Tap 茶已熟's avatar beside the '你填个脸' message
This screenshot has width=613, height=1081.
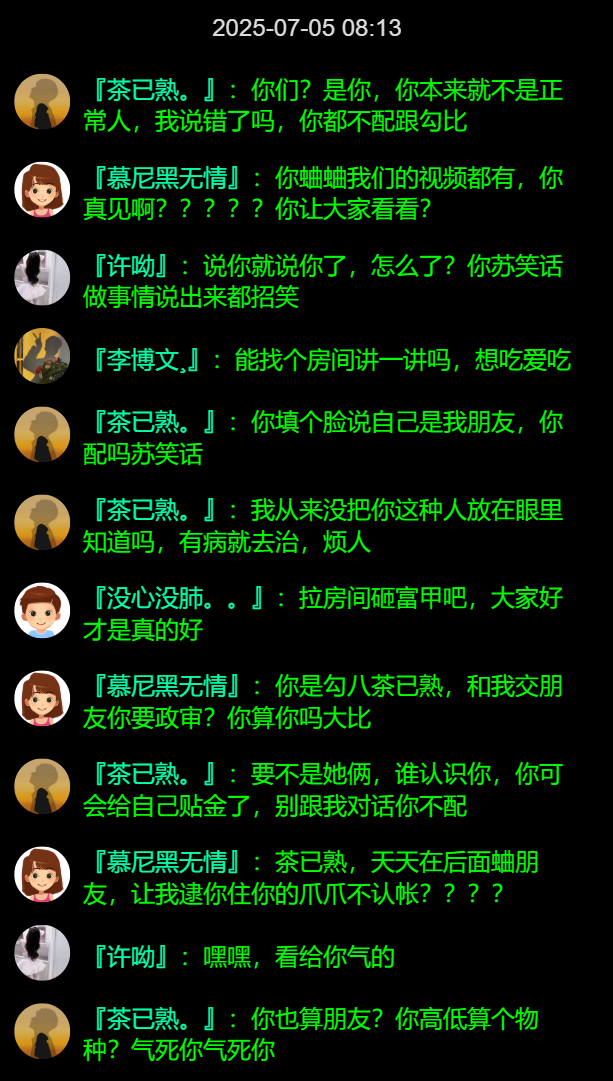tap(42, 434)
